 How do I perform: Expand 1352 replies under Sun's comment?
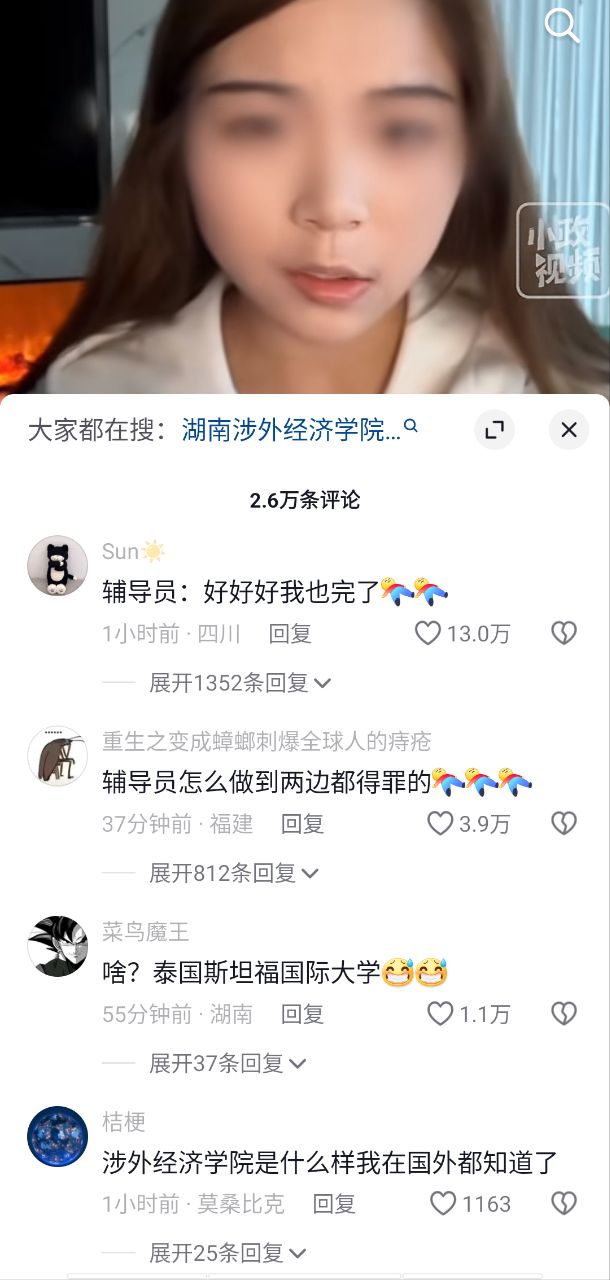[240, 683]
